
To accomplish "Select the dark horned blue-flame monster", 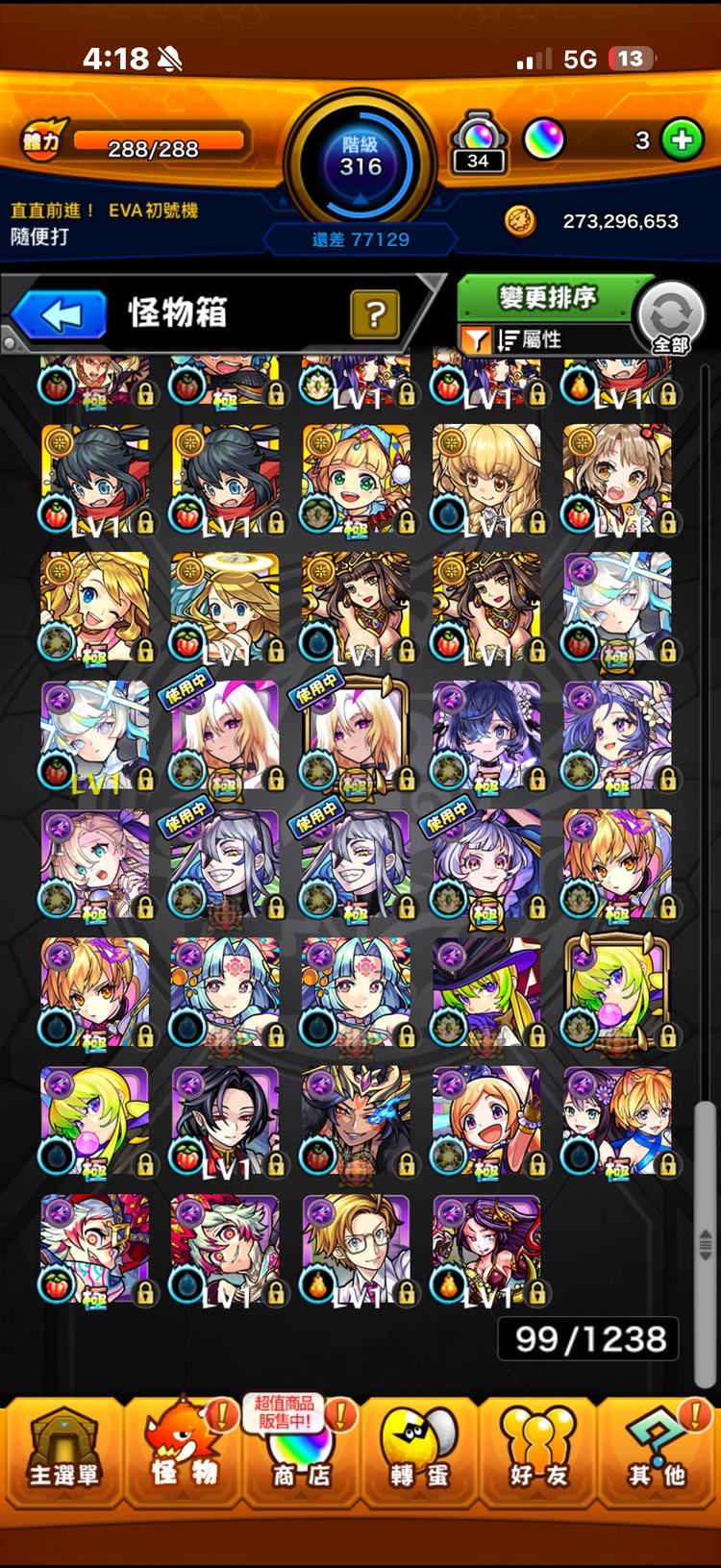I will [x=356, y=1120].
